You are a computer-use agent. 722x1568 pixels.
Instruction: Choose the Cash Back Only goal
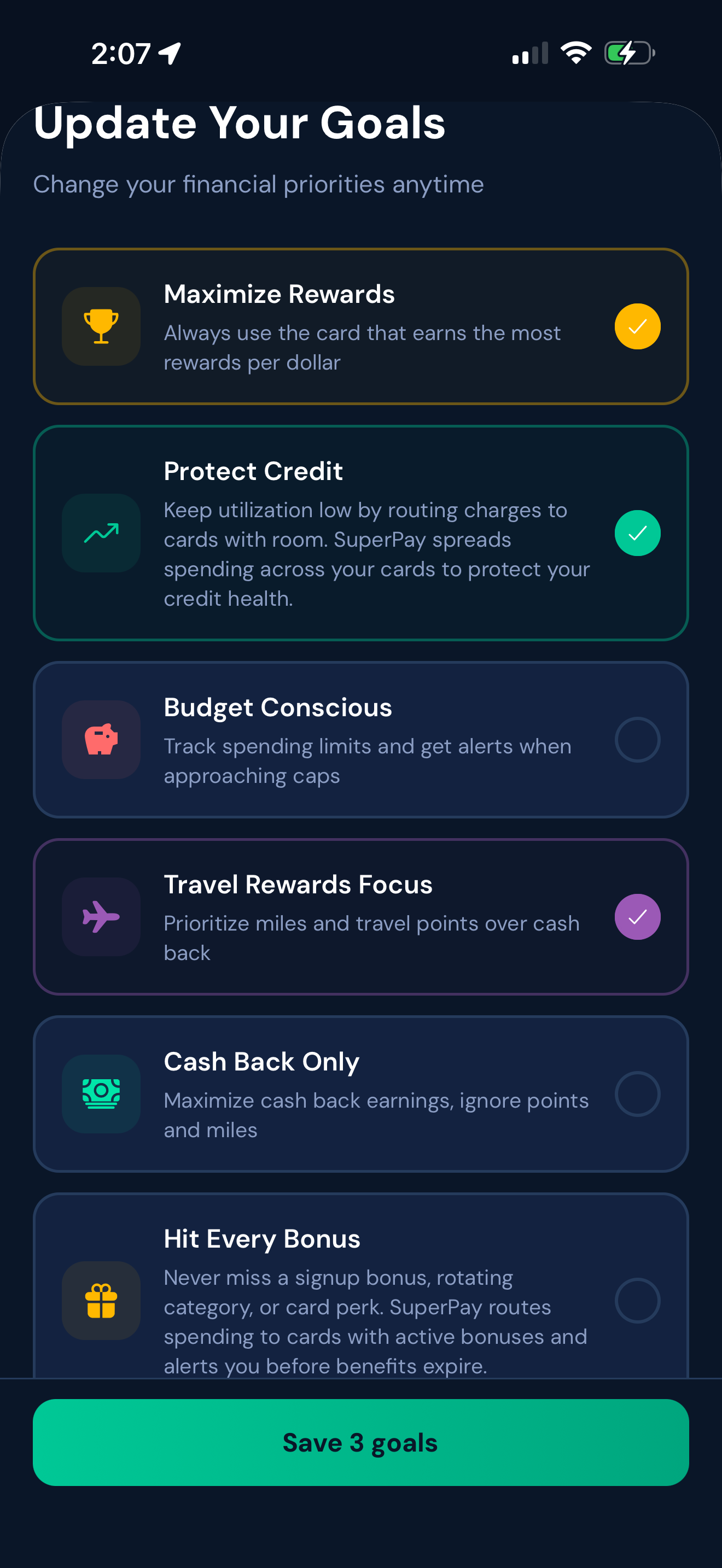[637, 1093]
